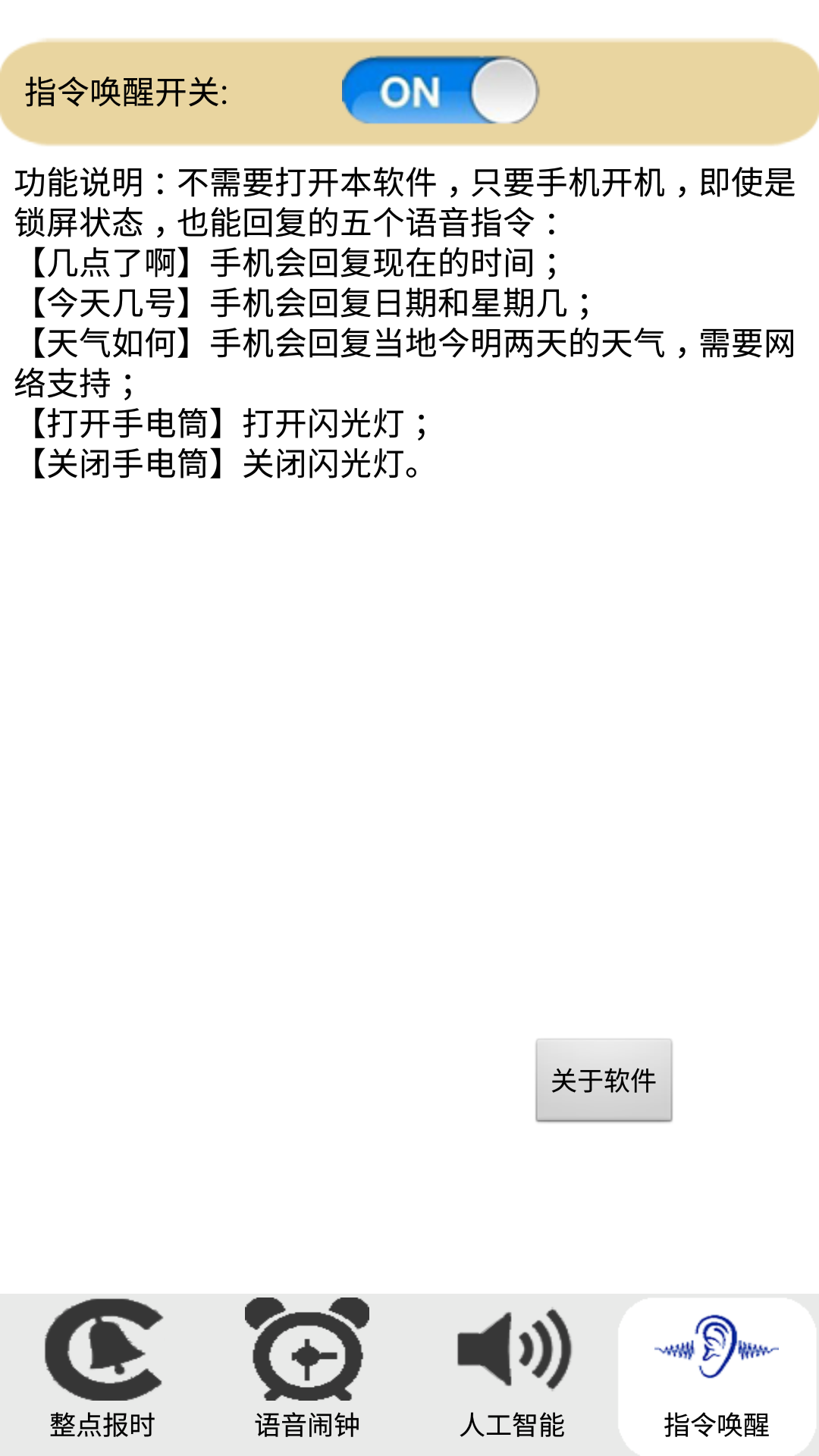Go to the 语音闹钟 tab
Viewport: 819px width, 1456px height.
click(307, 1373)
